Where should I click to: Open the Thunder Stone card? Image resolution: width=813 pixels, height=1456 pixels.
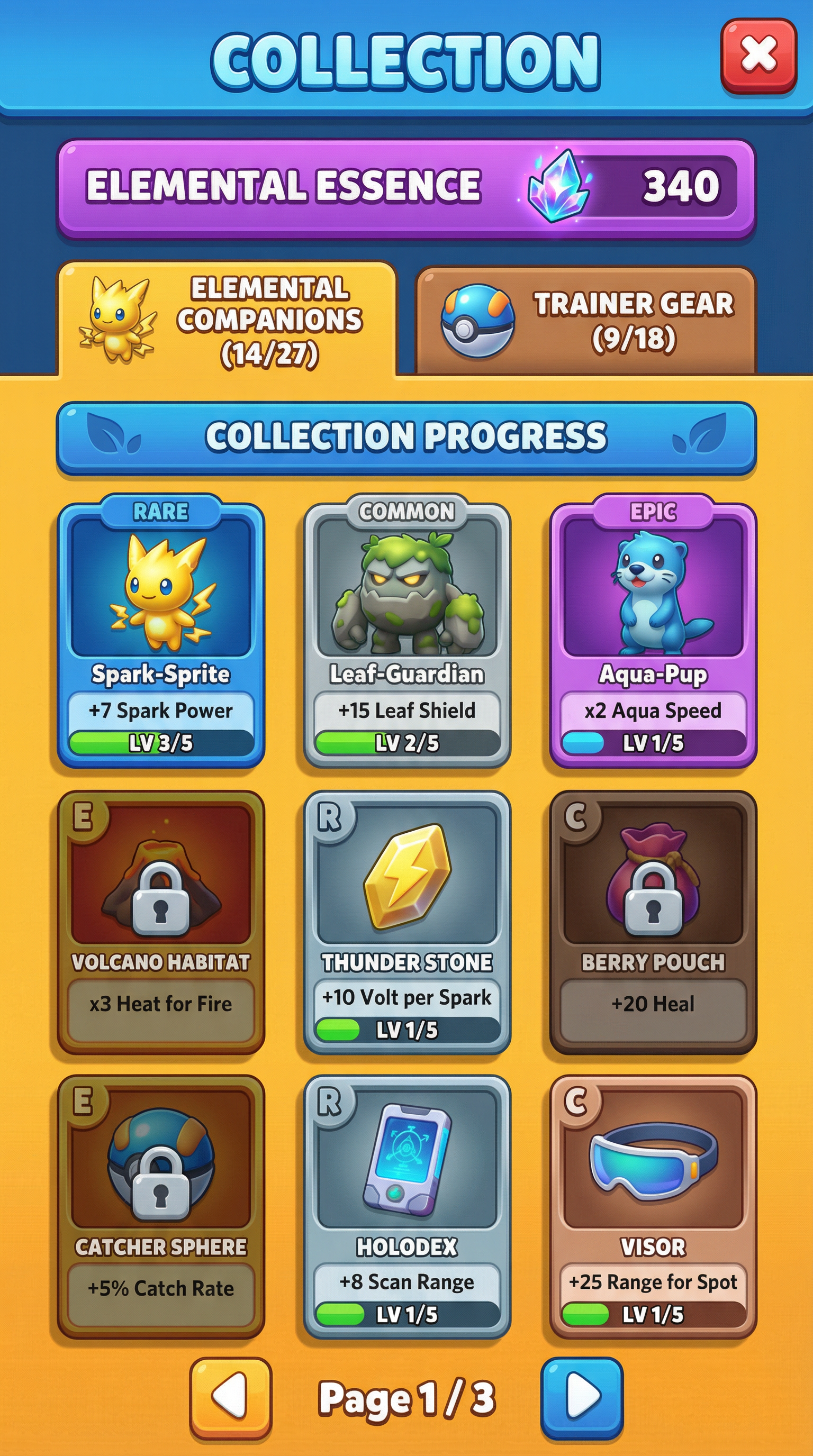click(x=407, y=923)
